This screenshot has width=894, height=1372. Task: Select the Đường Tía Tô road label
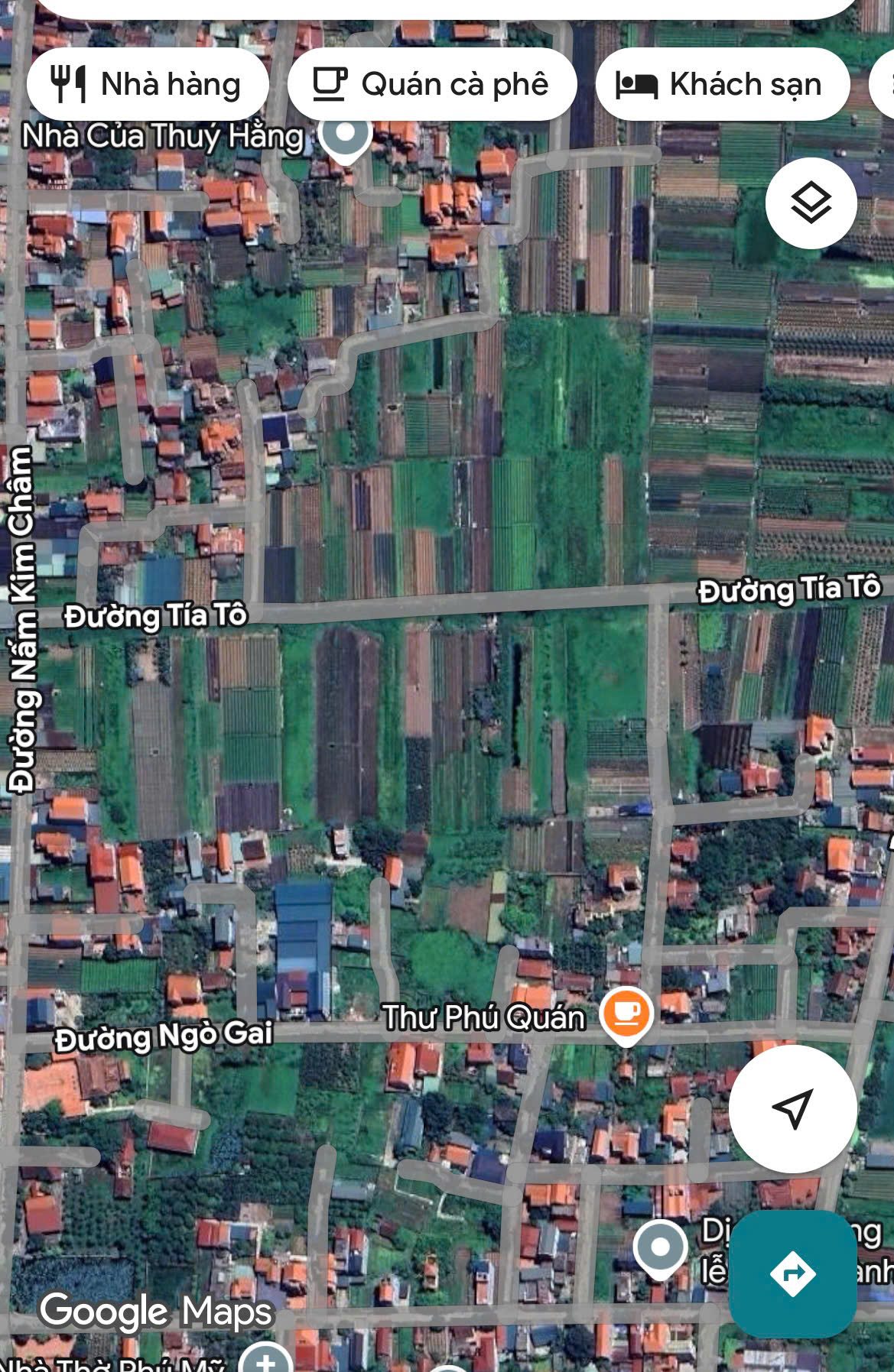[x=155, y=614]
